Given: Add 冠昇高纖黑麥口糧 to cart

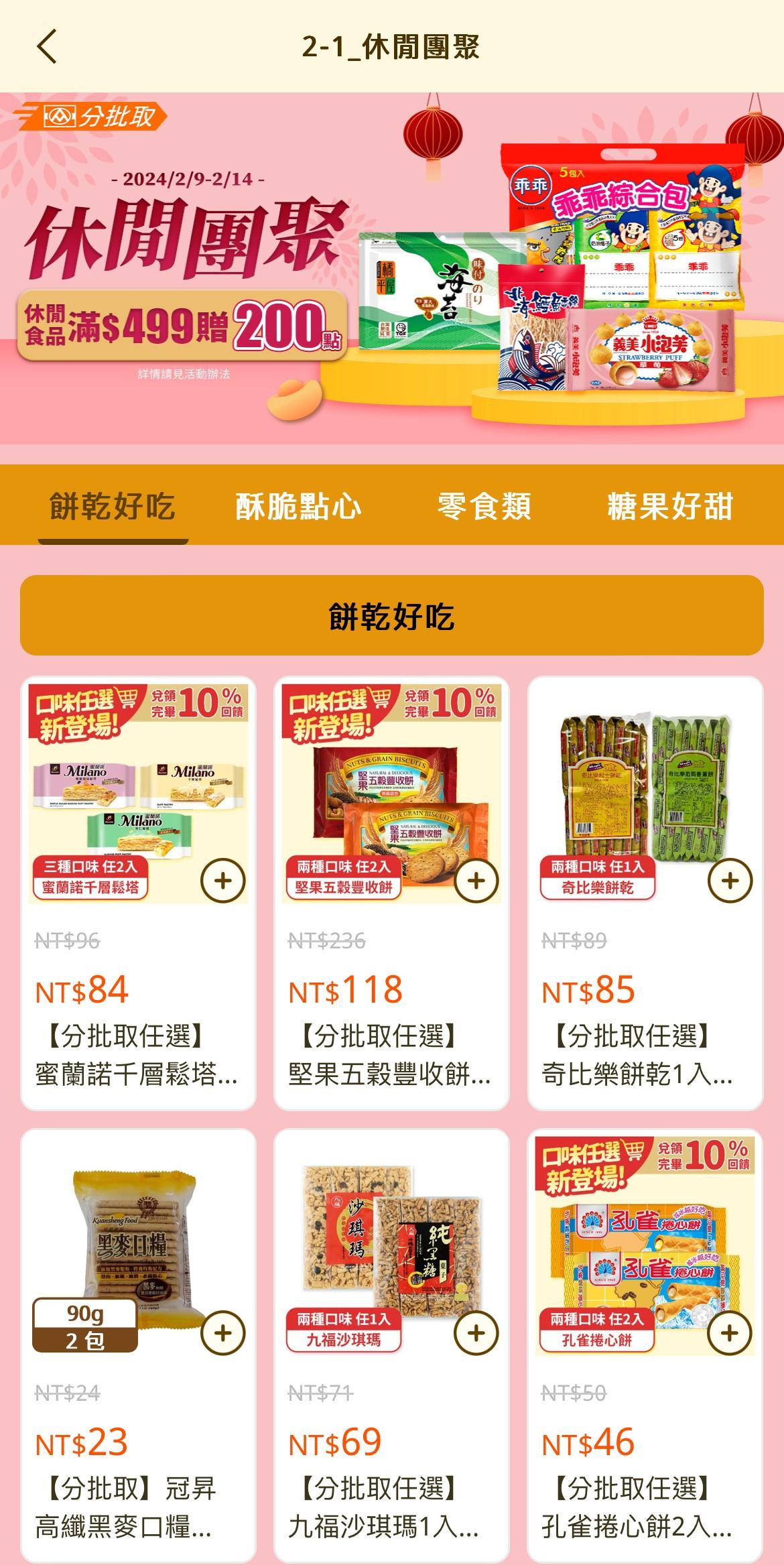Looking at the screenshot, I should click(x=223, y=1333).
